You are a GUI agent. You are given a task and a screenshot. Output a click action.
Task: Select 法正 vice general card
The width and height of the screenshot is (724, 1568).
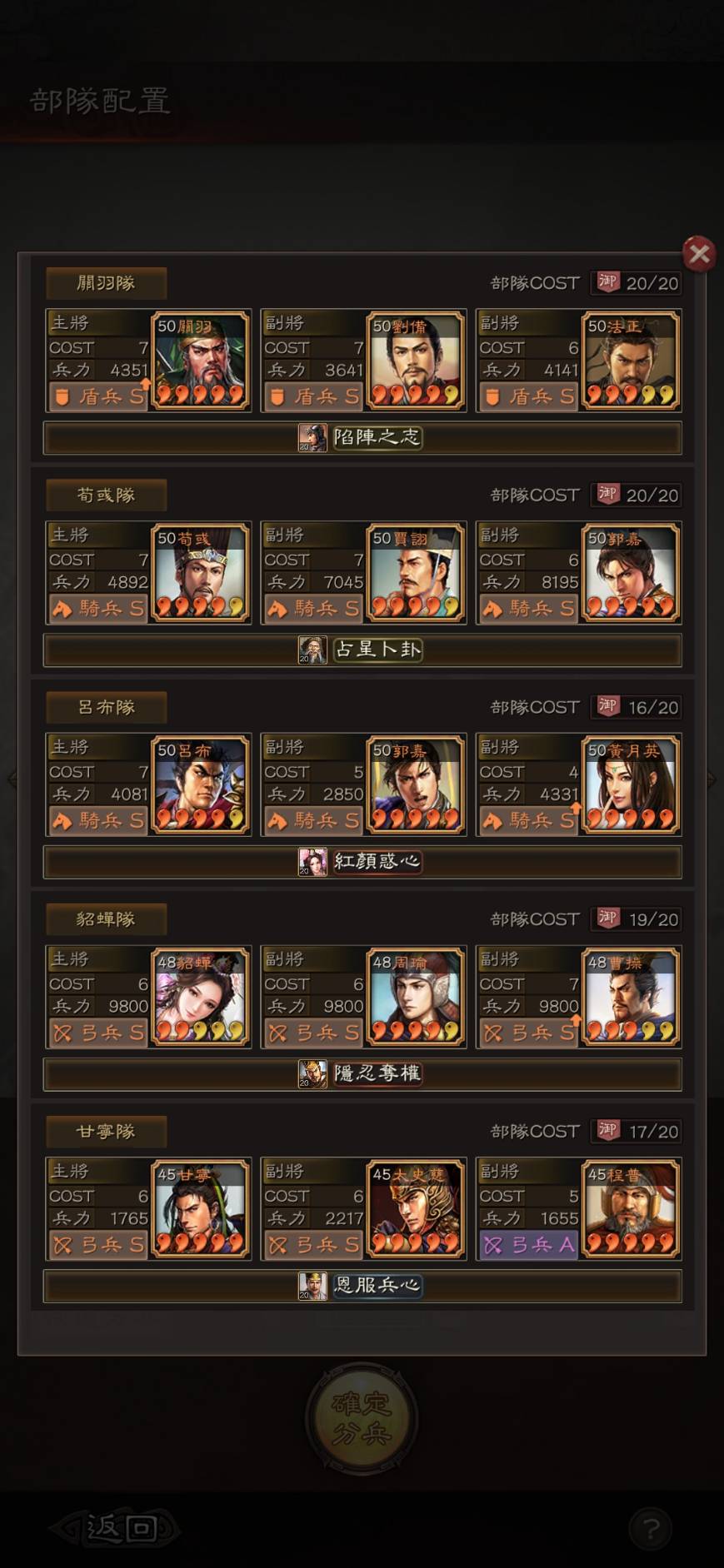point(630,361)
